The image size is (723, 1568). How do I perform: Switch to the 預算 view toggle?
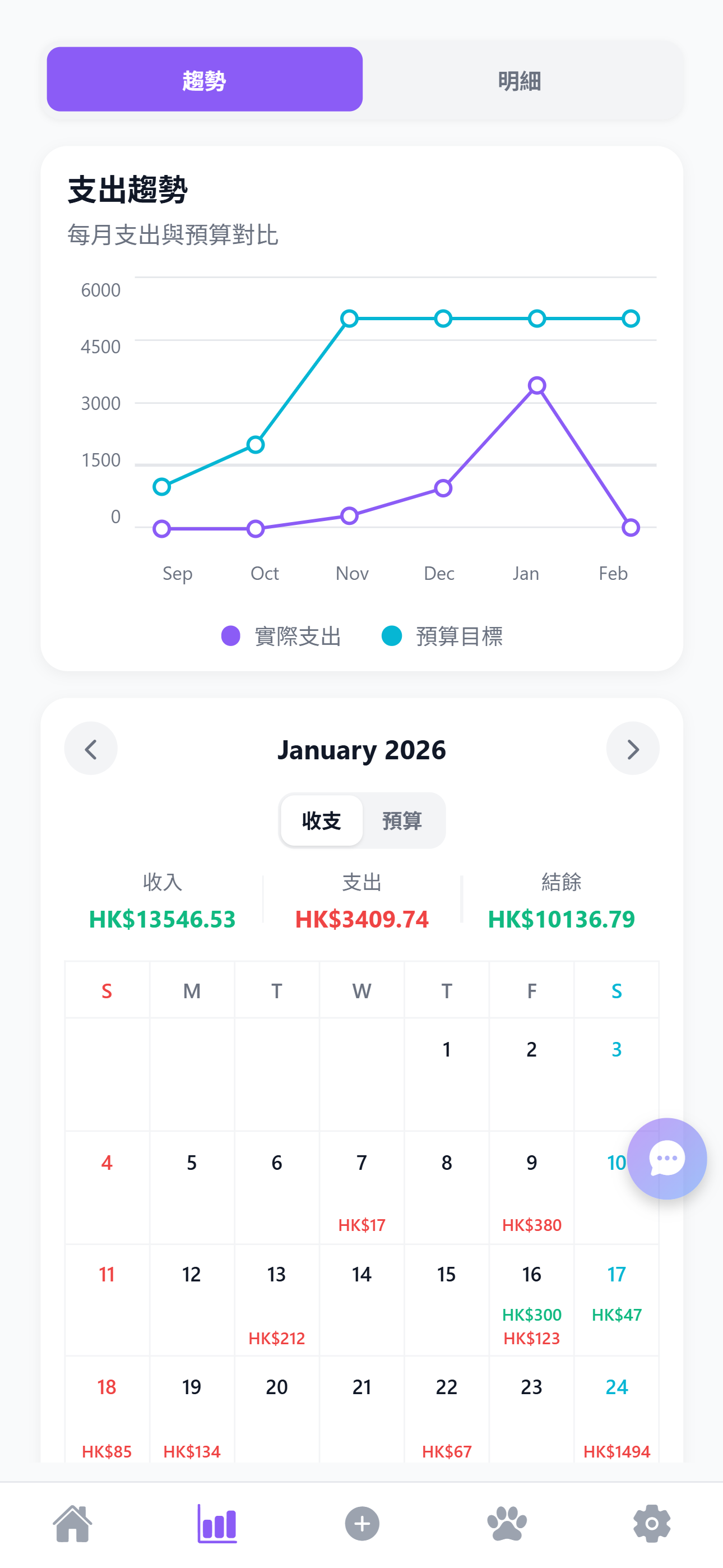click(404, 820)
